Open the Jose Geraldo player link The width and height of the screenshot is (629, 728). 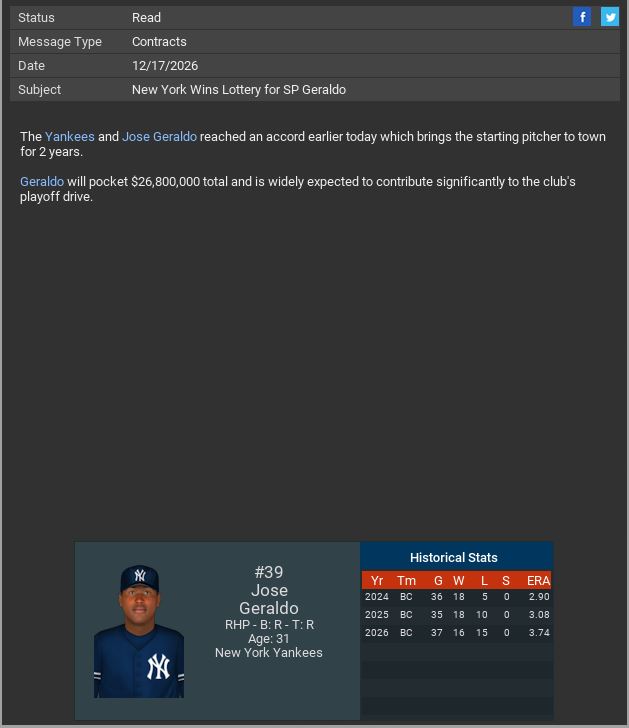[x=159, y=137]
